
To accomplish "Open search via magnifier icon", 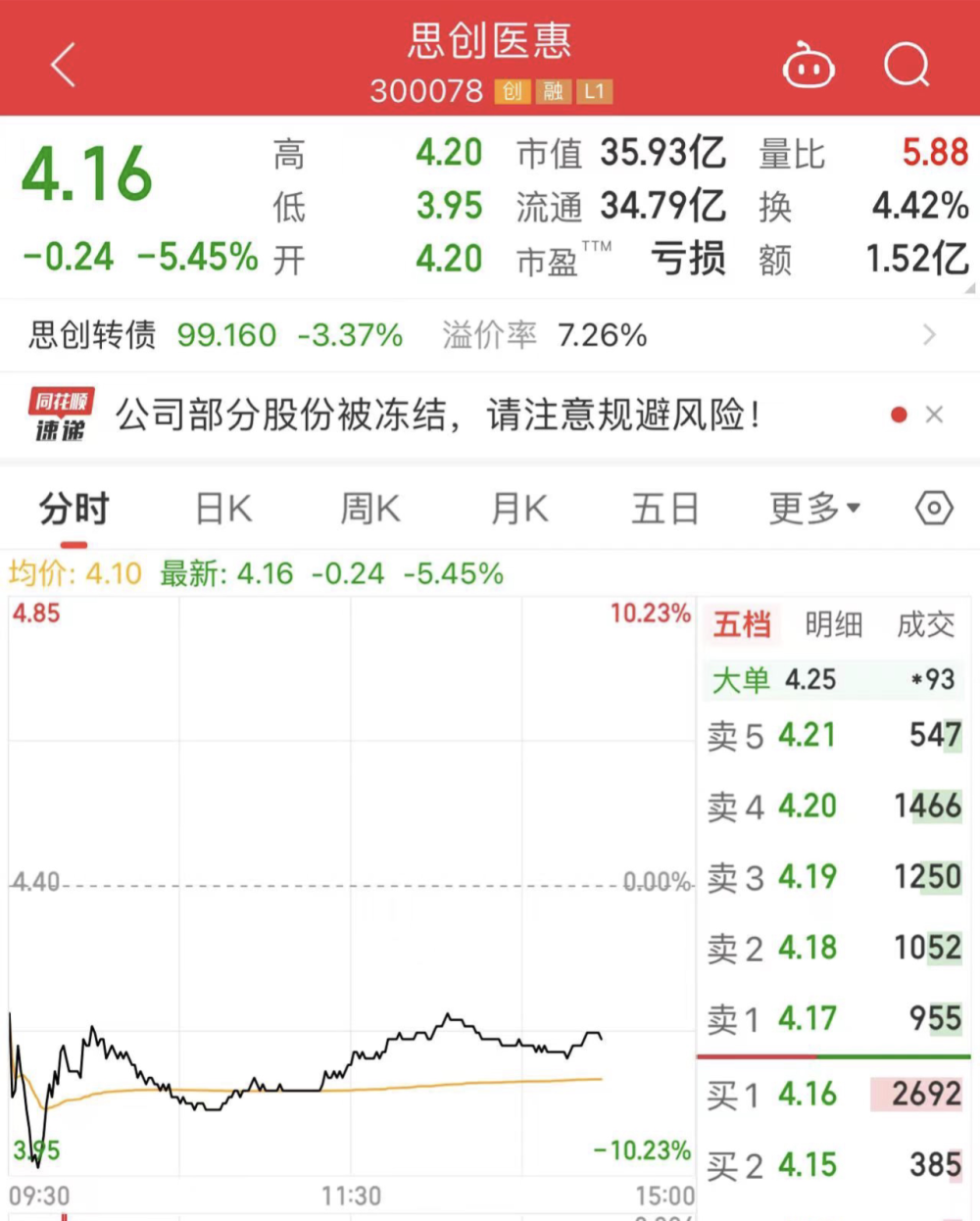I will tap(906, 66).
